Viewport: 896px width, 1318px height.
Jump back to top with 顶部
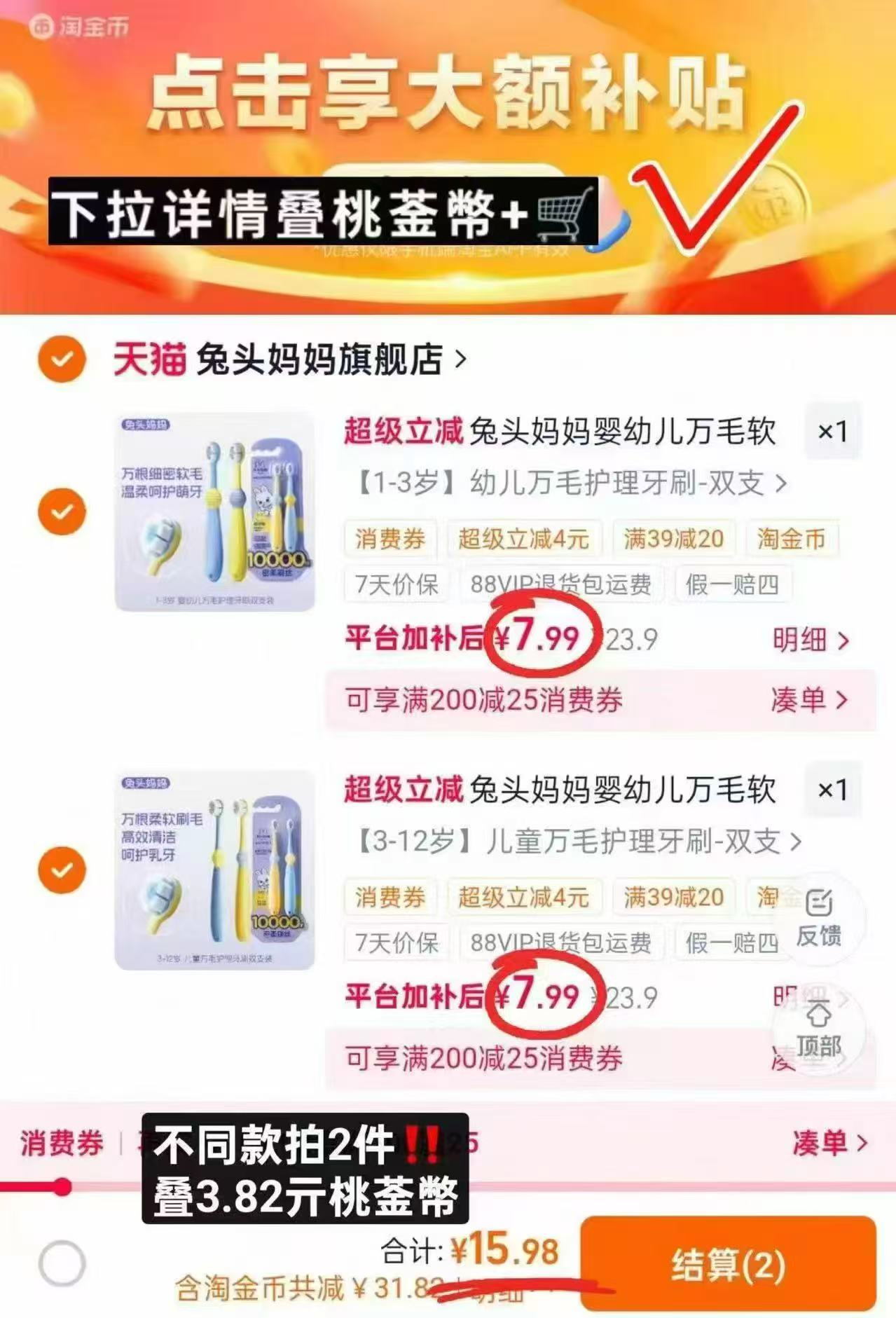[819, 1029]
